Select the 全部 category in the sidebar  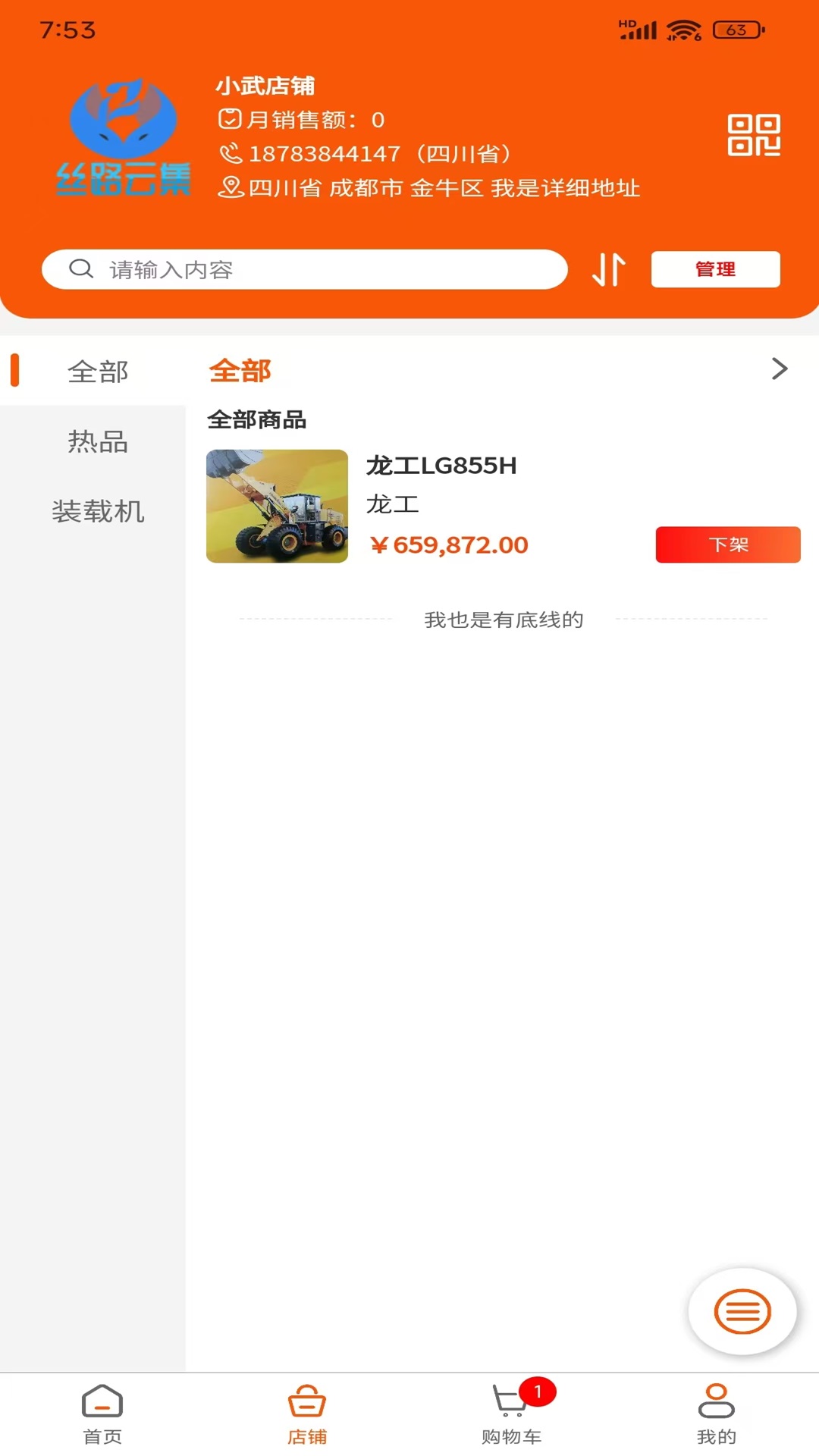click(97, 372)
